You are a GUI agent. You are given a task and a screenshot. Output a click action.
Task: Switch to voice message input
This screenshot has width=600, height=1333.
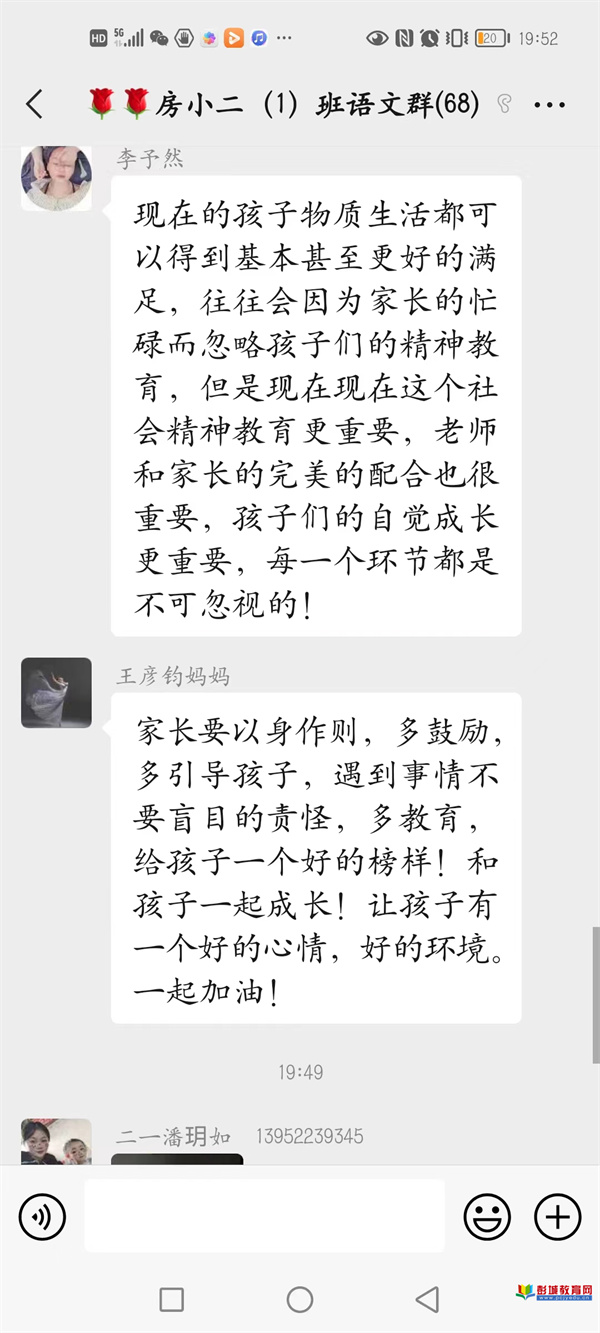[42, 1216]
